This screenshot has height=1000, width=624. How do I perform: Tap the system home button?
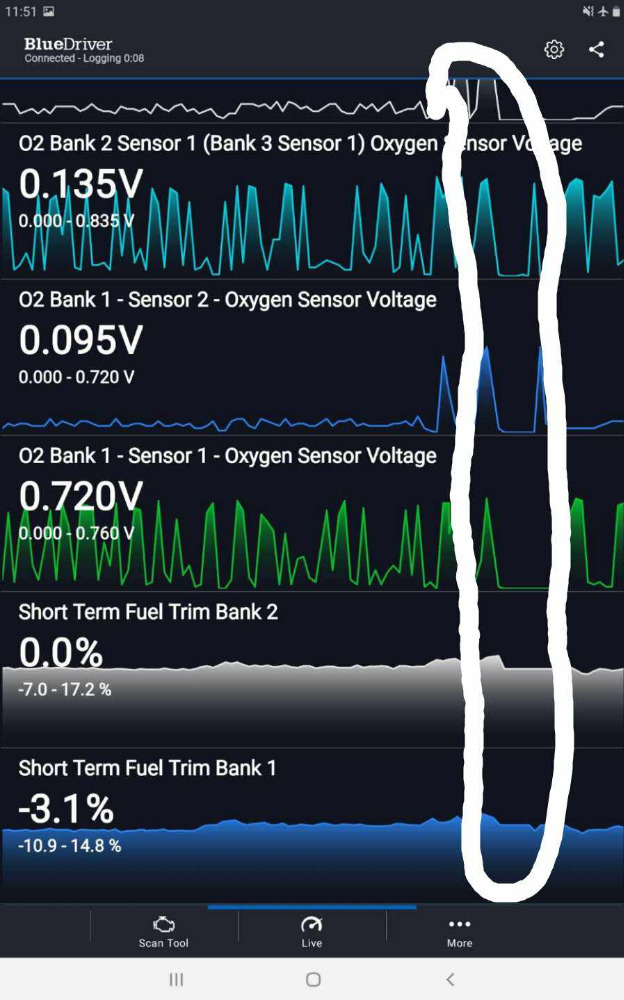click(313, 979)
